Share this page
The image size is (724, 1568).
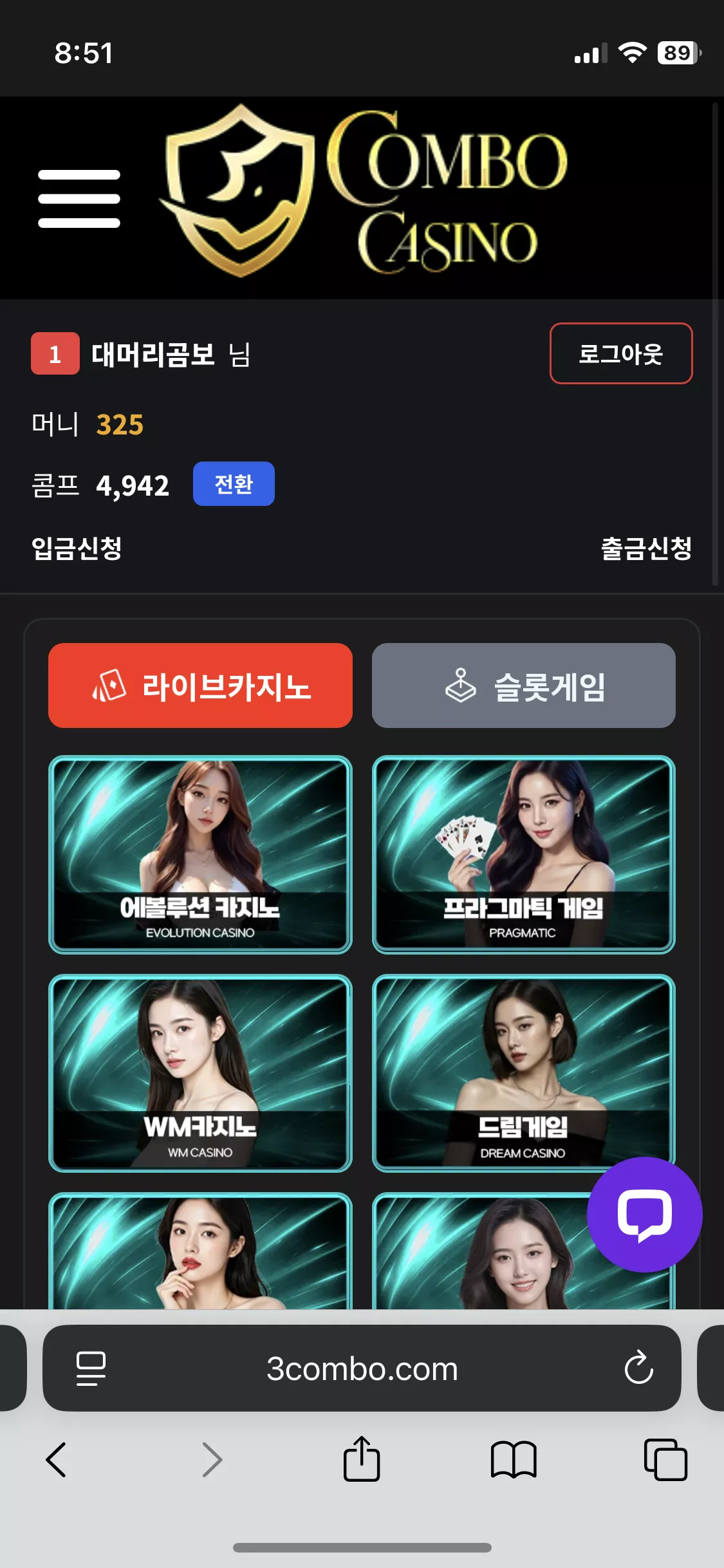362,1459
